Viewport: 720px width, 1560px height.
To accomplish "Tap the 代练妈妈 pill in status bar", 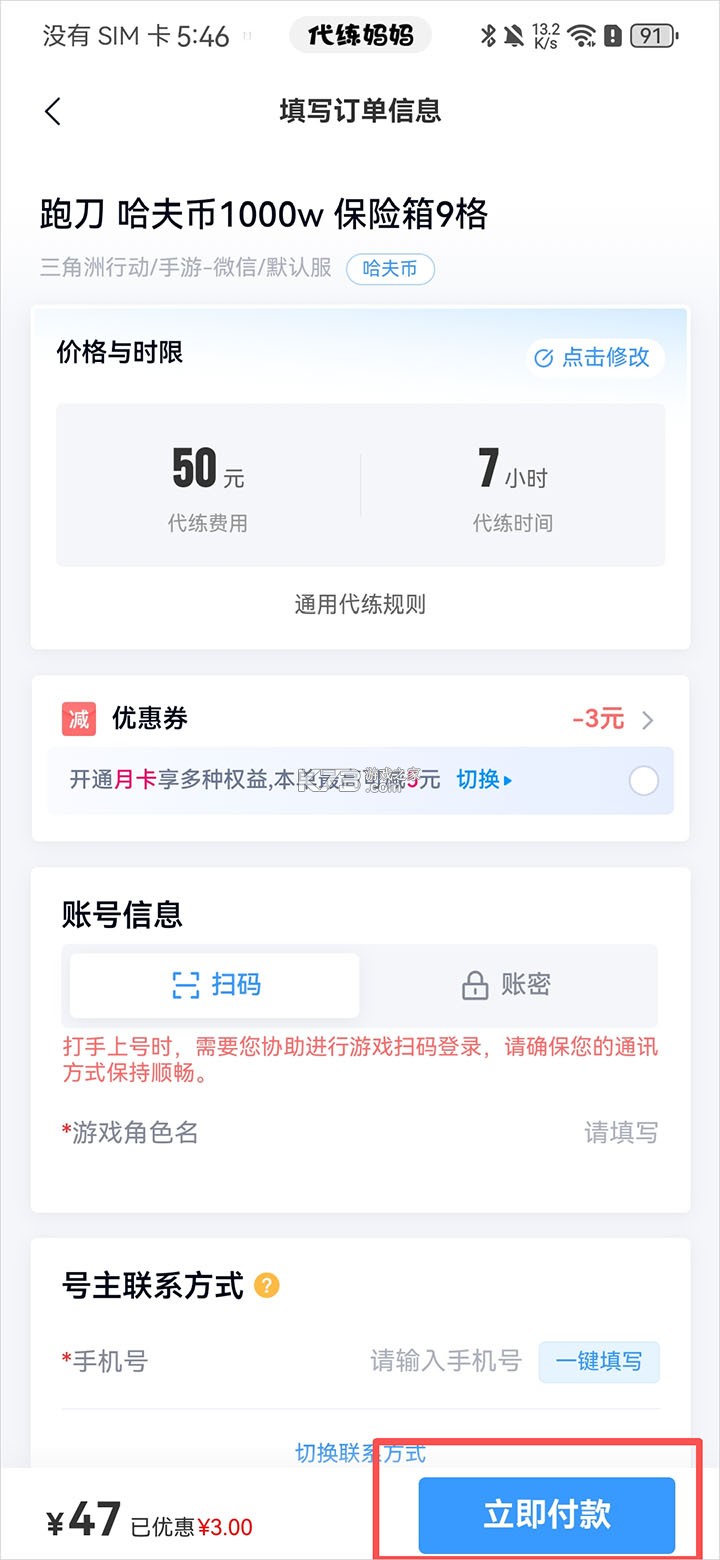I will pyautogui.click(x=360, y=34).
